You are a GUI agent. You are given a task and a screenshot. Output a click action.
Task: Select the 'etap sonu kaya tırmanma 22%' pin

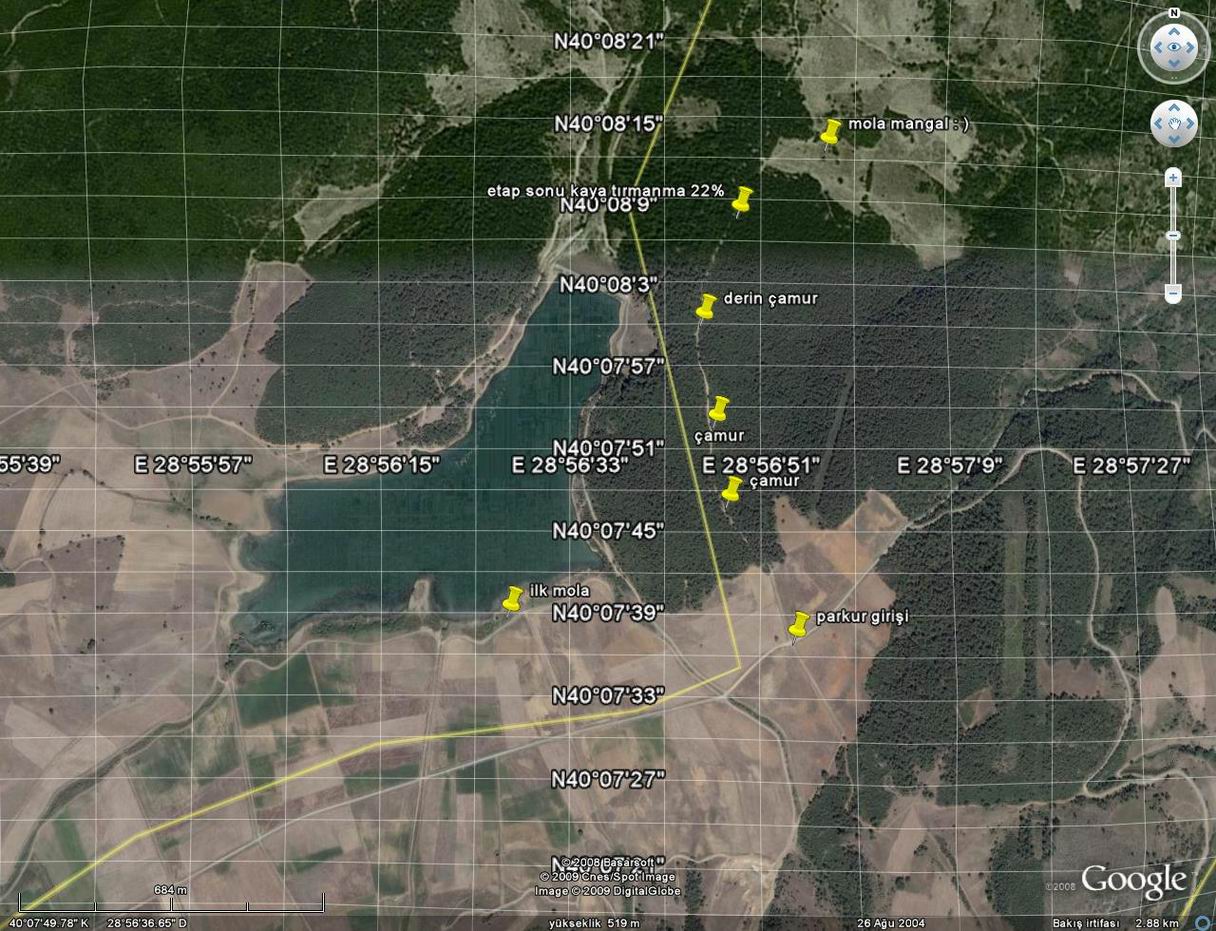(x=742, y=198)
